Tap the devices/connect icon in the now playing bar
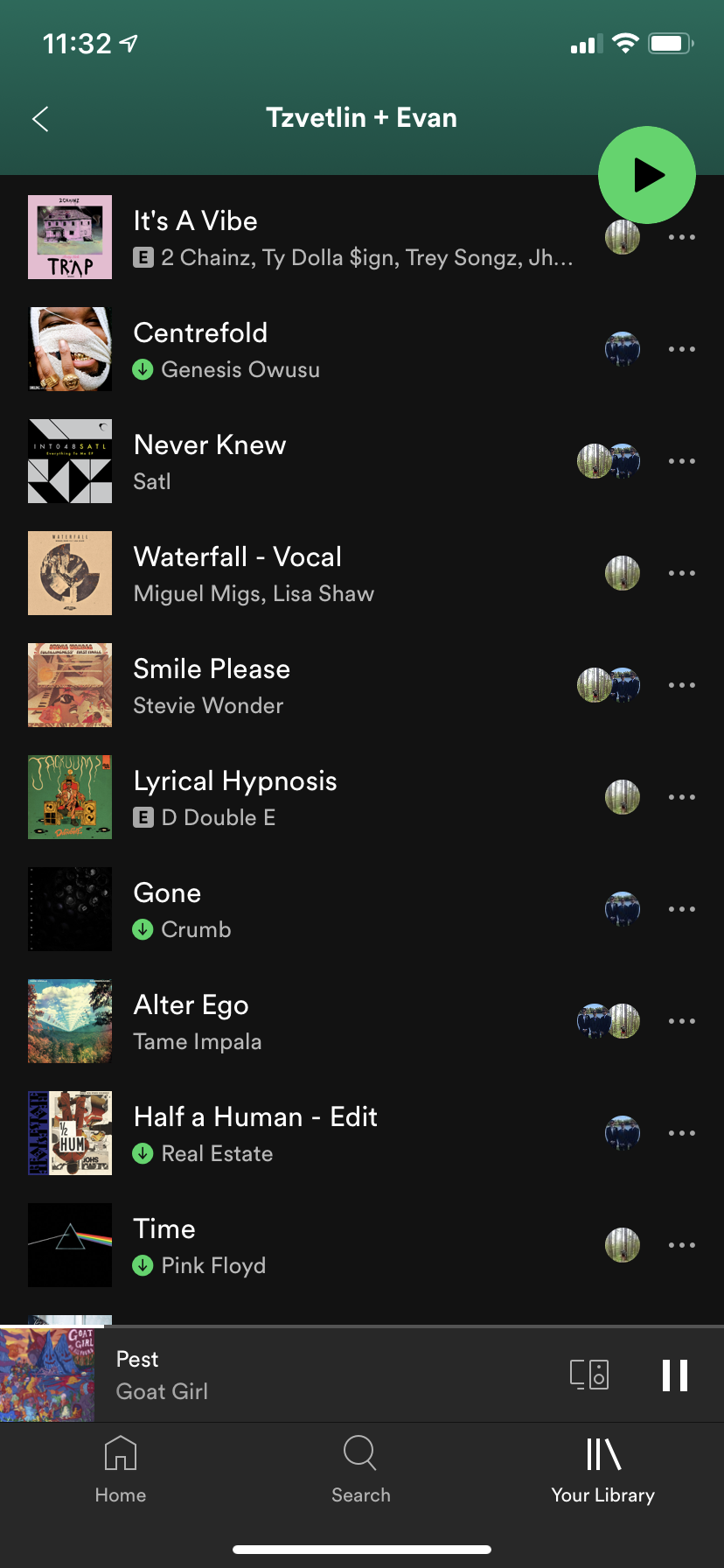This screenshot has height=1568, width=724. pos(588,1374)
